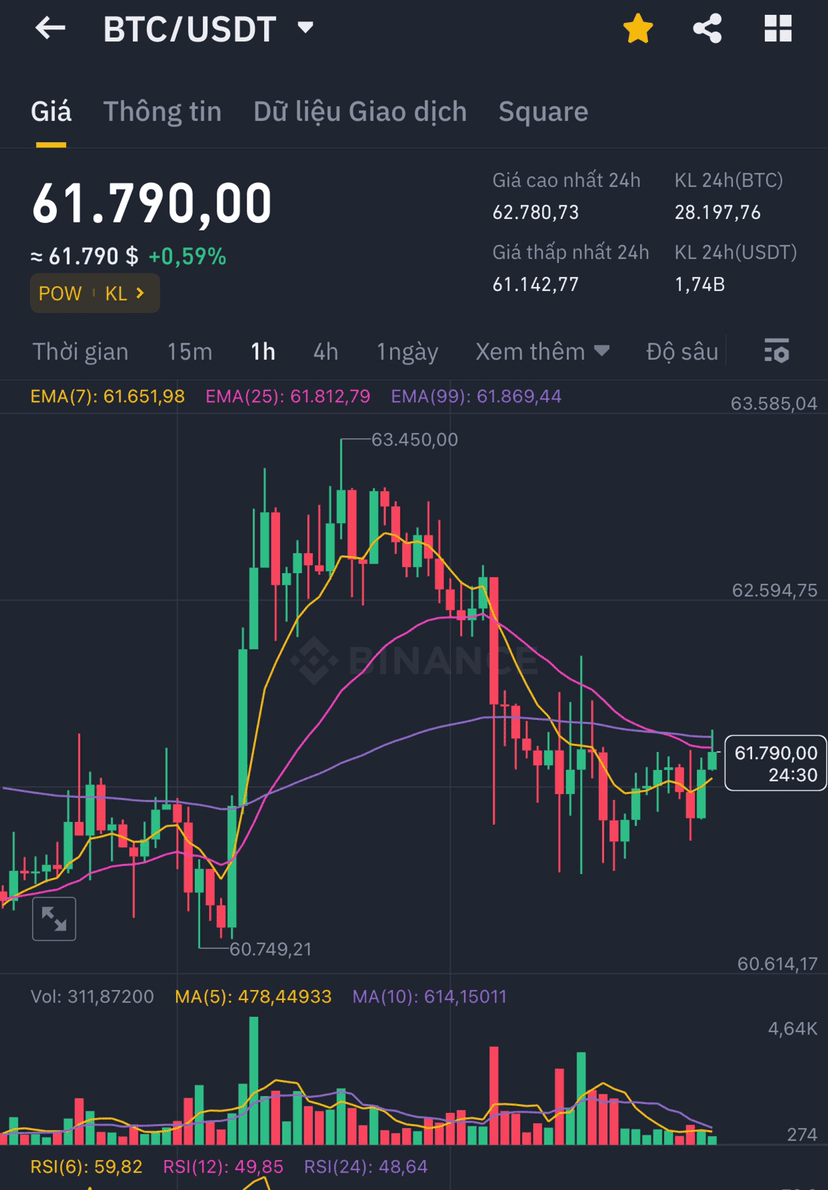828x1190 pixels.
Task: Share this trading pair
Action: pos(707,29)
